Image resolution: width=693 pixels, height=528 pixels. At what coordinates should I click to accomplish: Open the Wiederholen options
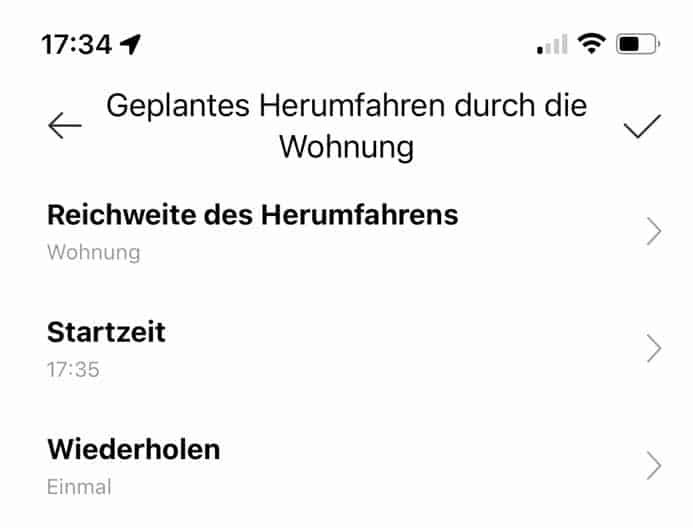346,466
